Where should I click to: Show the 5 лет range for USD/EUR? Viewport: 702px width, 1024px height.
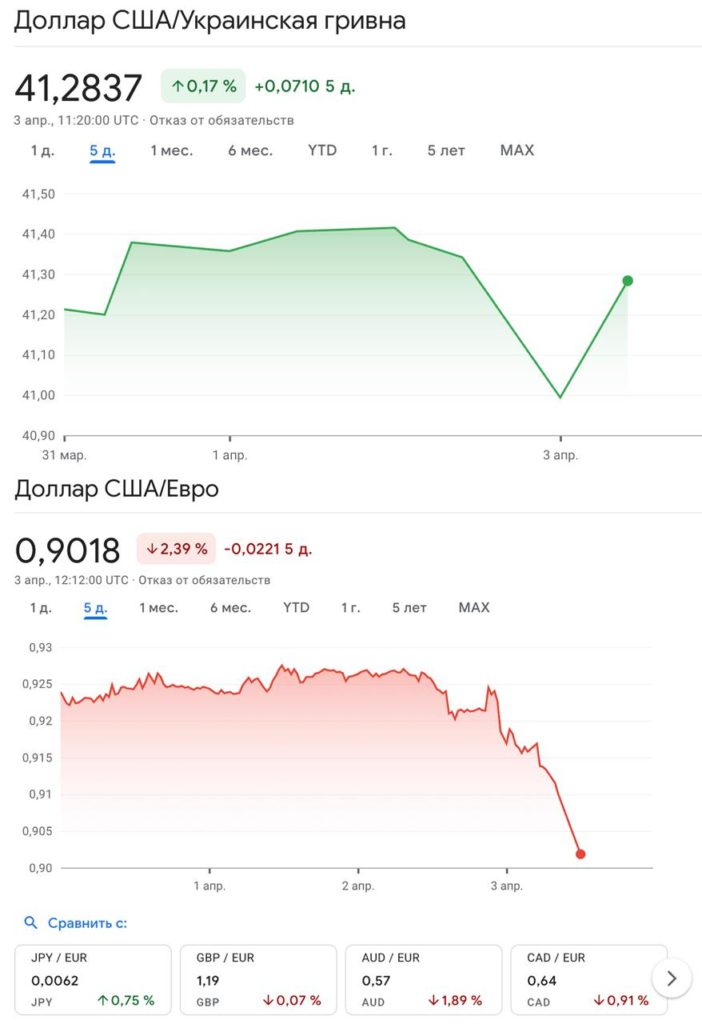tap(409, 608)
